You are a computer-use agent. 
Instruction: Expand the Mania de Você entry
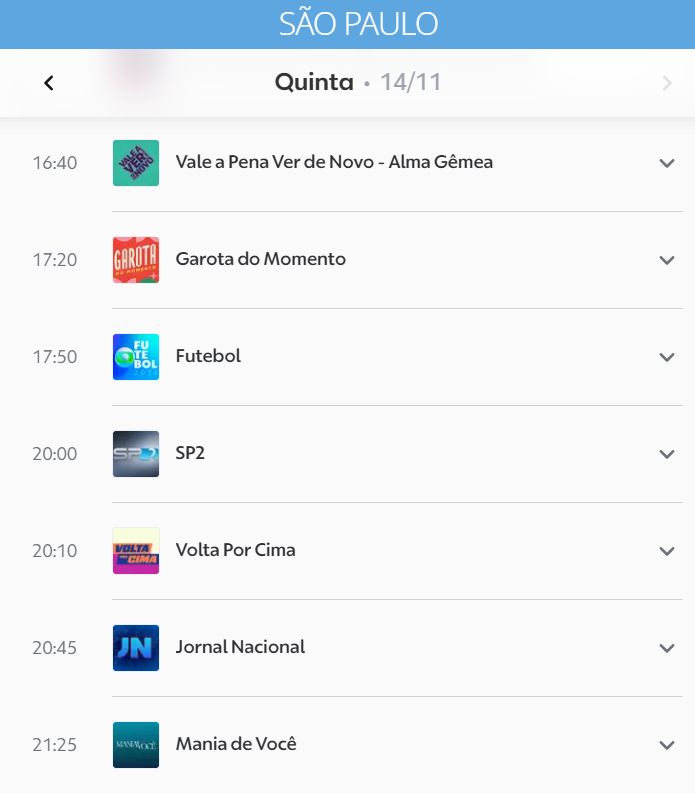(667, 745)
